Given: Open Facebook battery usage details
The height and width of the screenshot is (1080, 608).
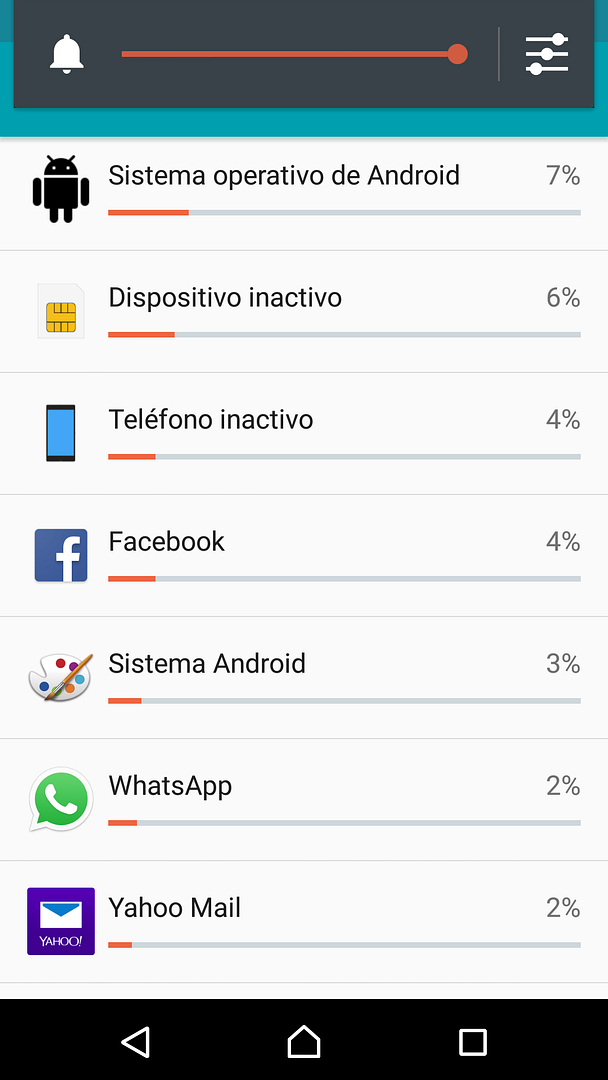Looking at the screenshot, I should pyautogui.click(x=304, y=555).
